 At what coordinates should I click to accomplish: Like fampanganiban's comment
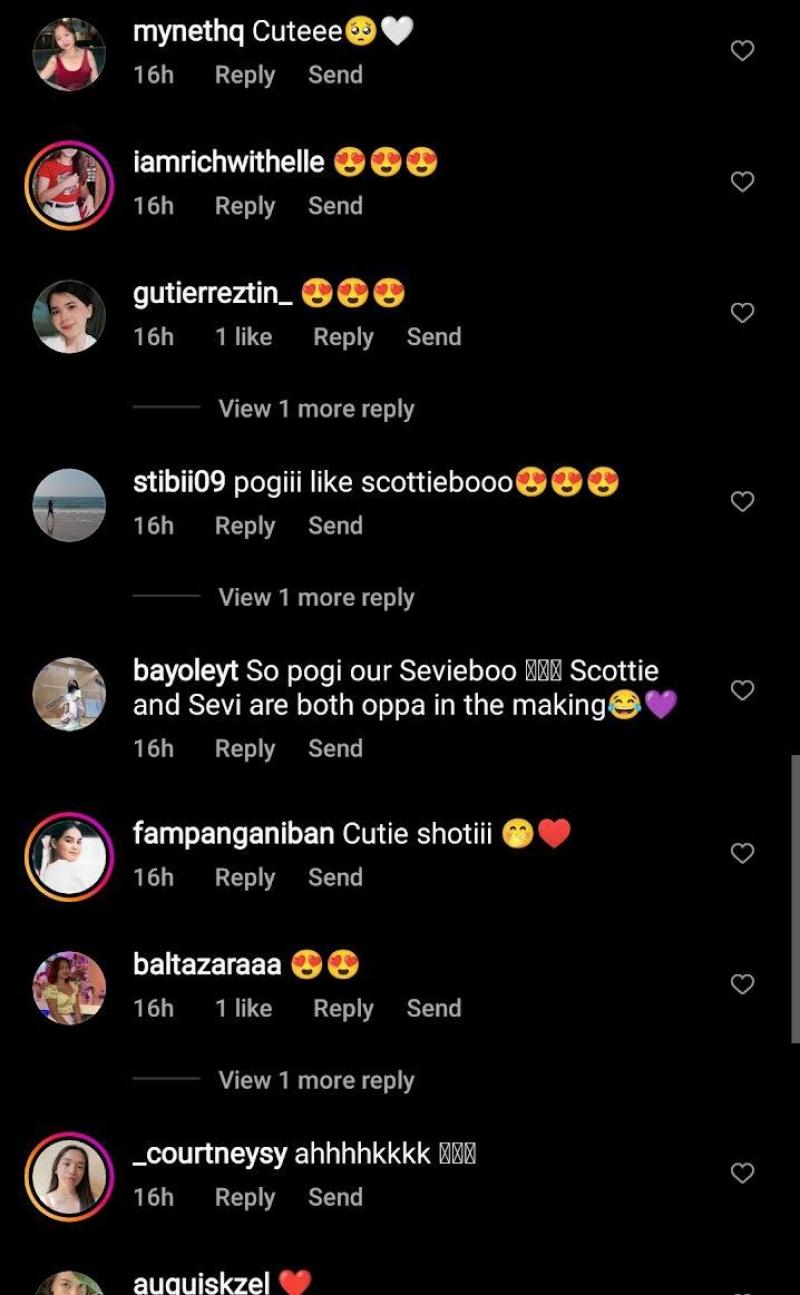(742, 854)
